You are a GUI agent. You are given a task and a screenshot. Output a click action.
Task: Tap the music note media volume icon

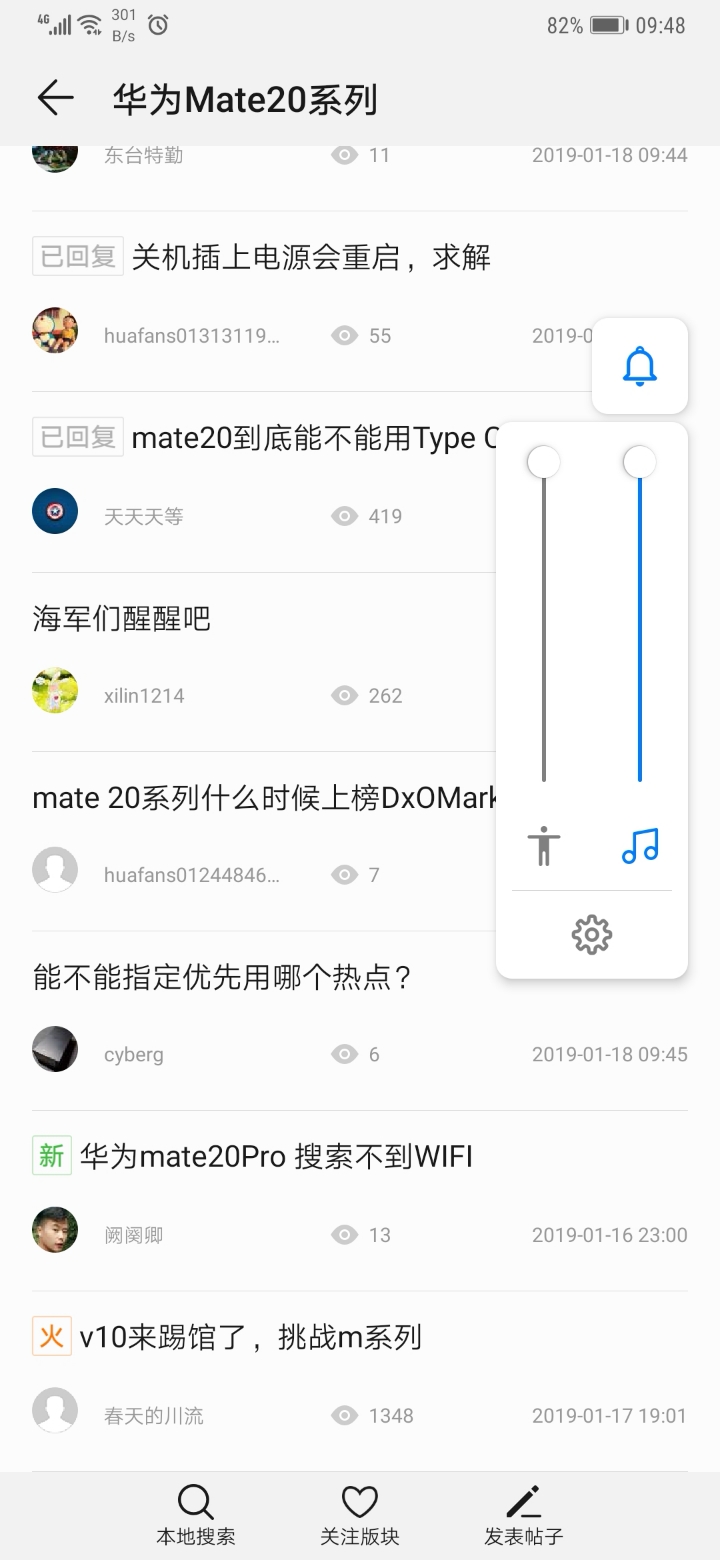coord(640,846)
